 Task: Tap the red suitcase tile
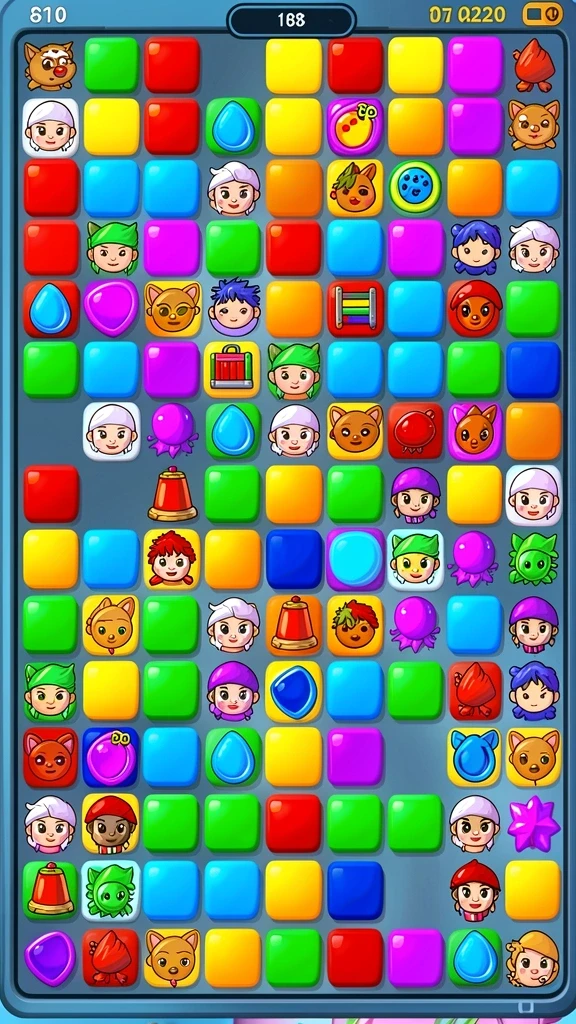[x=231, y=369]
